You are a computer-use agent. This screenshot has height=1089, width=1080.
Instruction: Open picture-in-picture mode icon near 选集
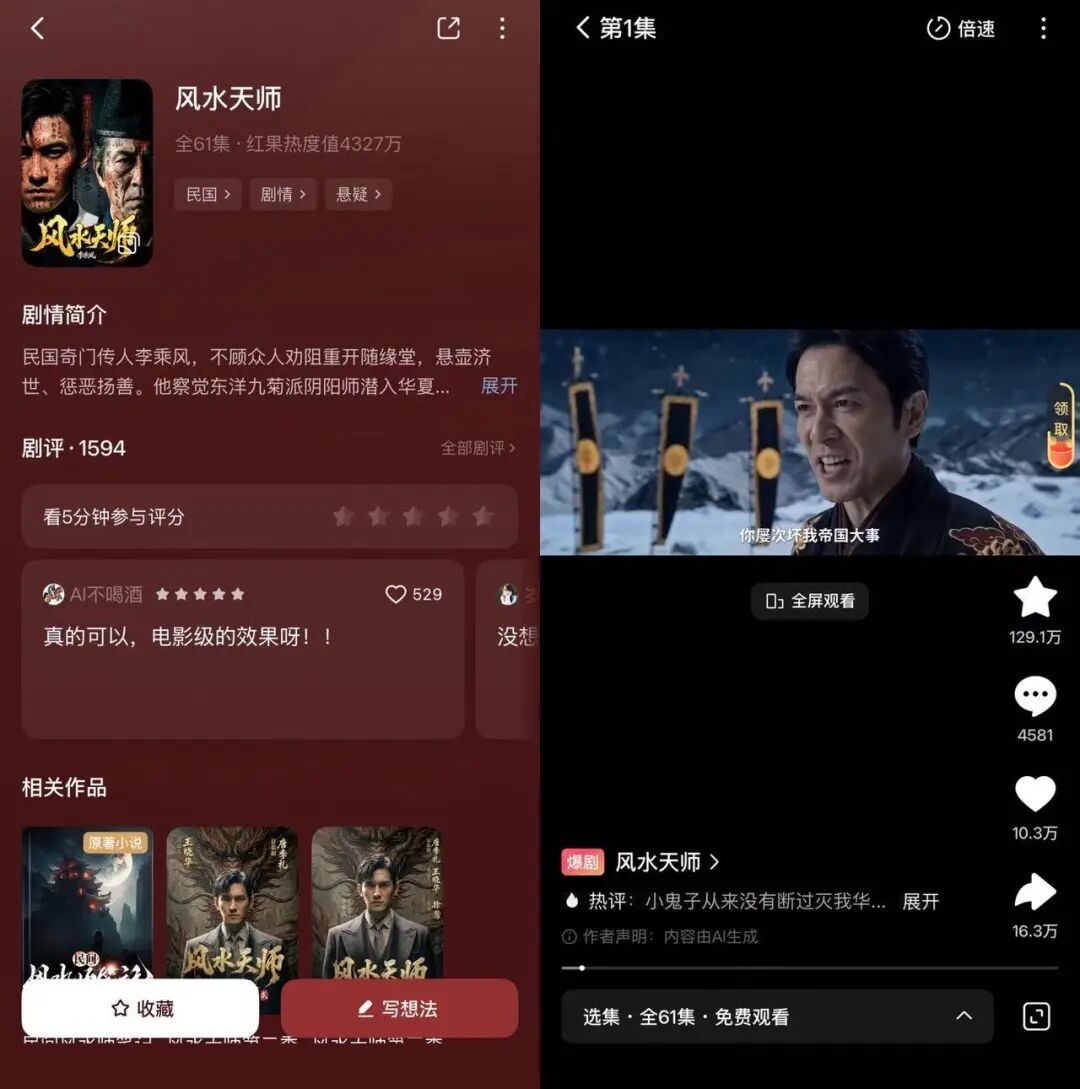[x=1036, y=1016]
